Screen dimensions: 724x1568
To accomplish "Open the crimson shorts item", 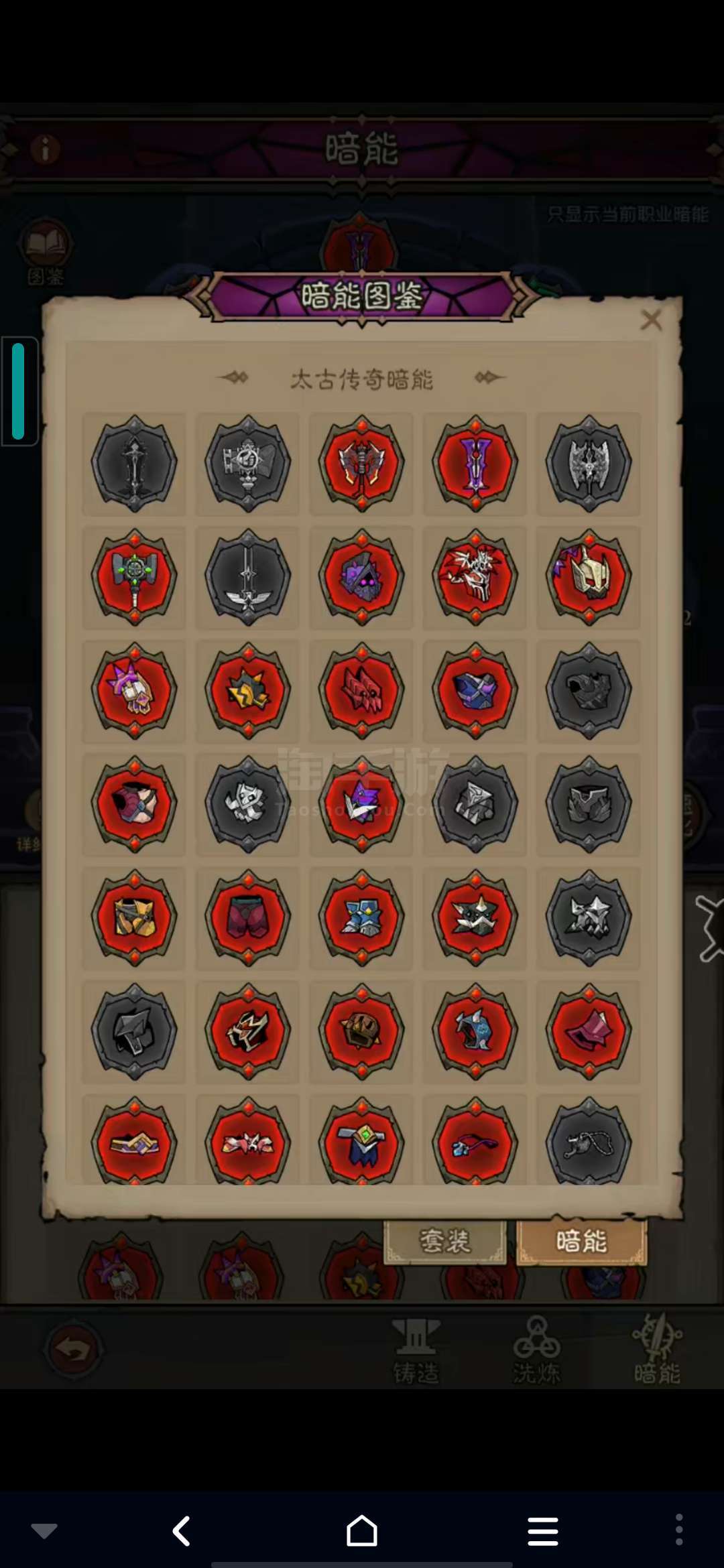I will 248,917.
